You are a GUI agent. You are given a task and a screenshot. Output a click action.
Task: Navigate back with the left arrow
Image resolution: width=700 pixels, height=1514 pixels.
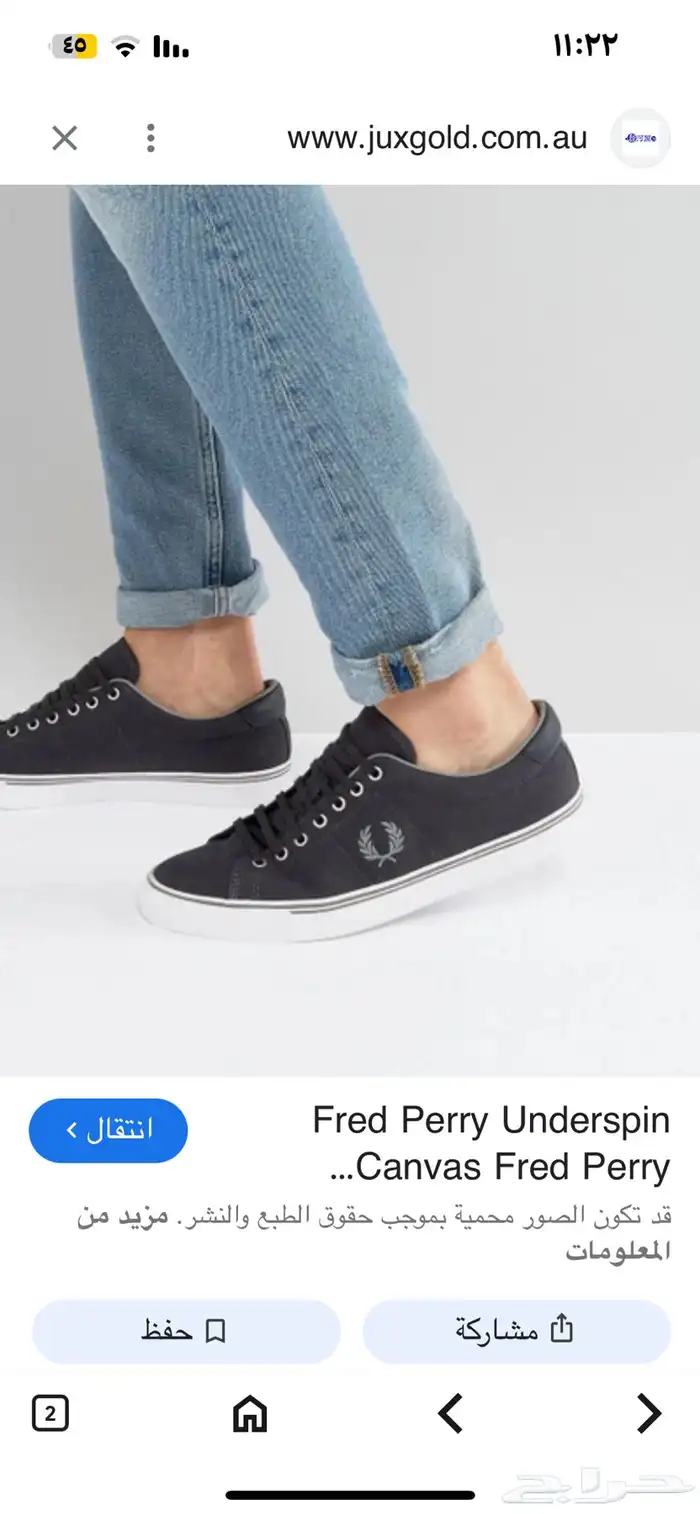pyautogui.click(x=451, y=1413)
